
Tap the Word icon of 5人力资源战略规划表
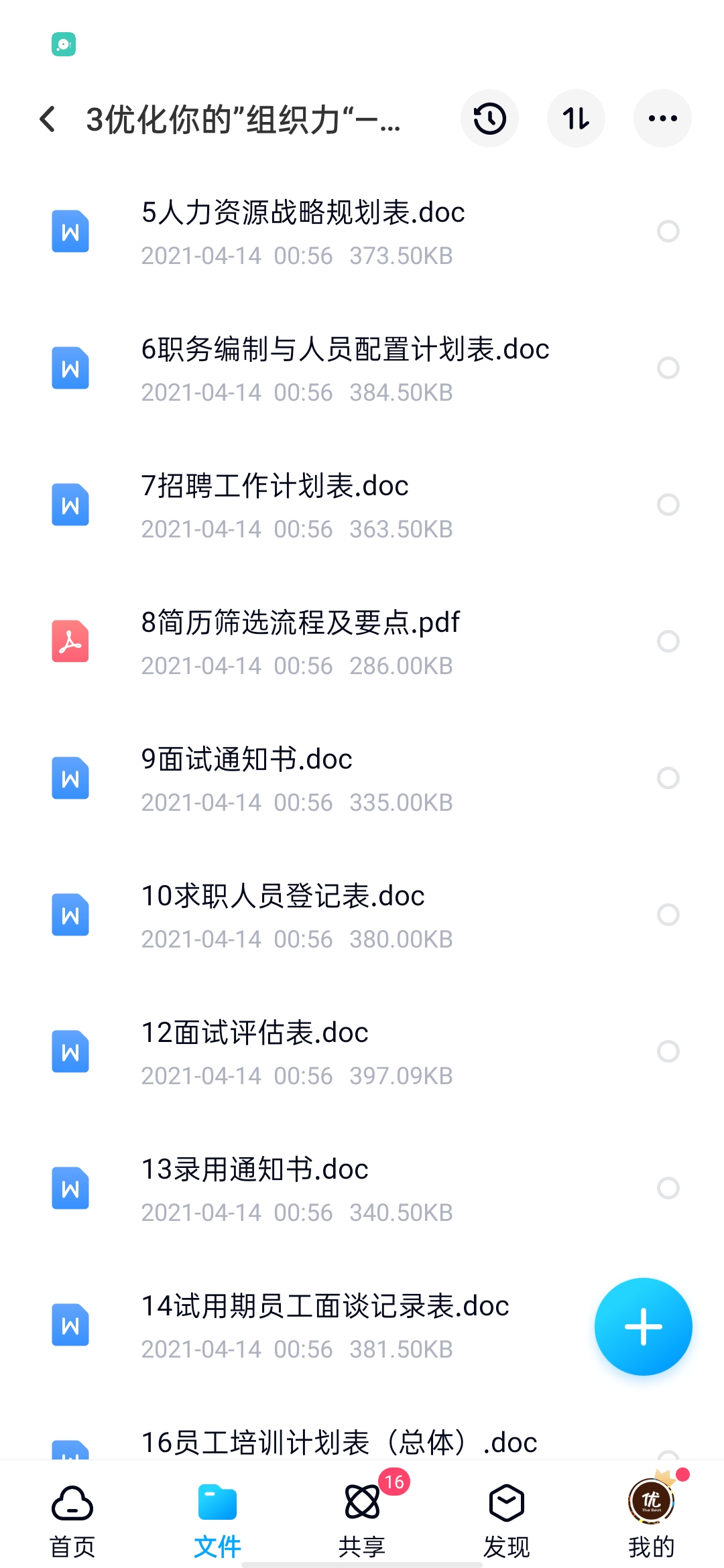[x=70, y=231]
